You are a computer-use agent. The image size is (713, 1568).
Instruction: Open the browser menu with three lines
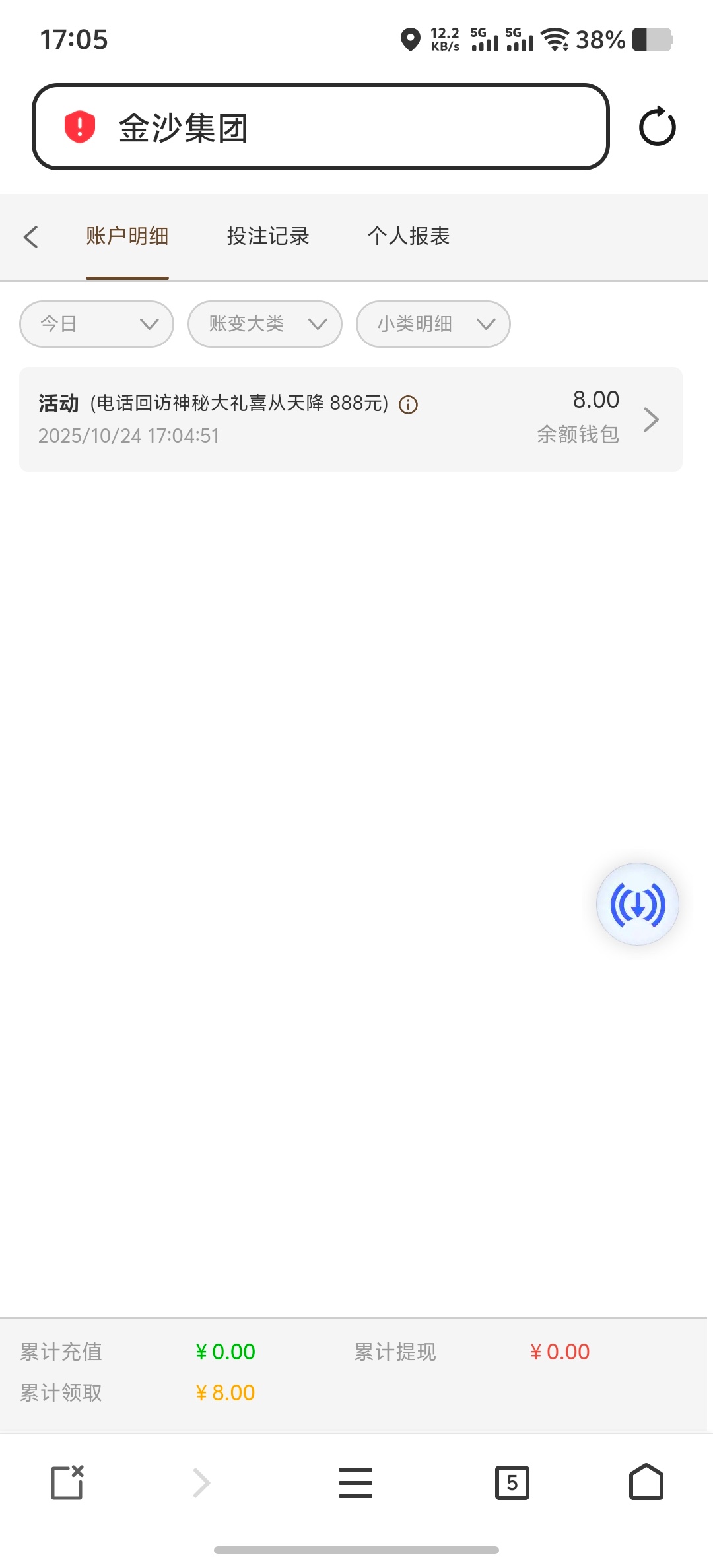(356, 1483)
